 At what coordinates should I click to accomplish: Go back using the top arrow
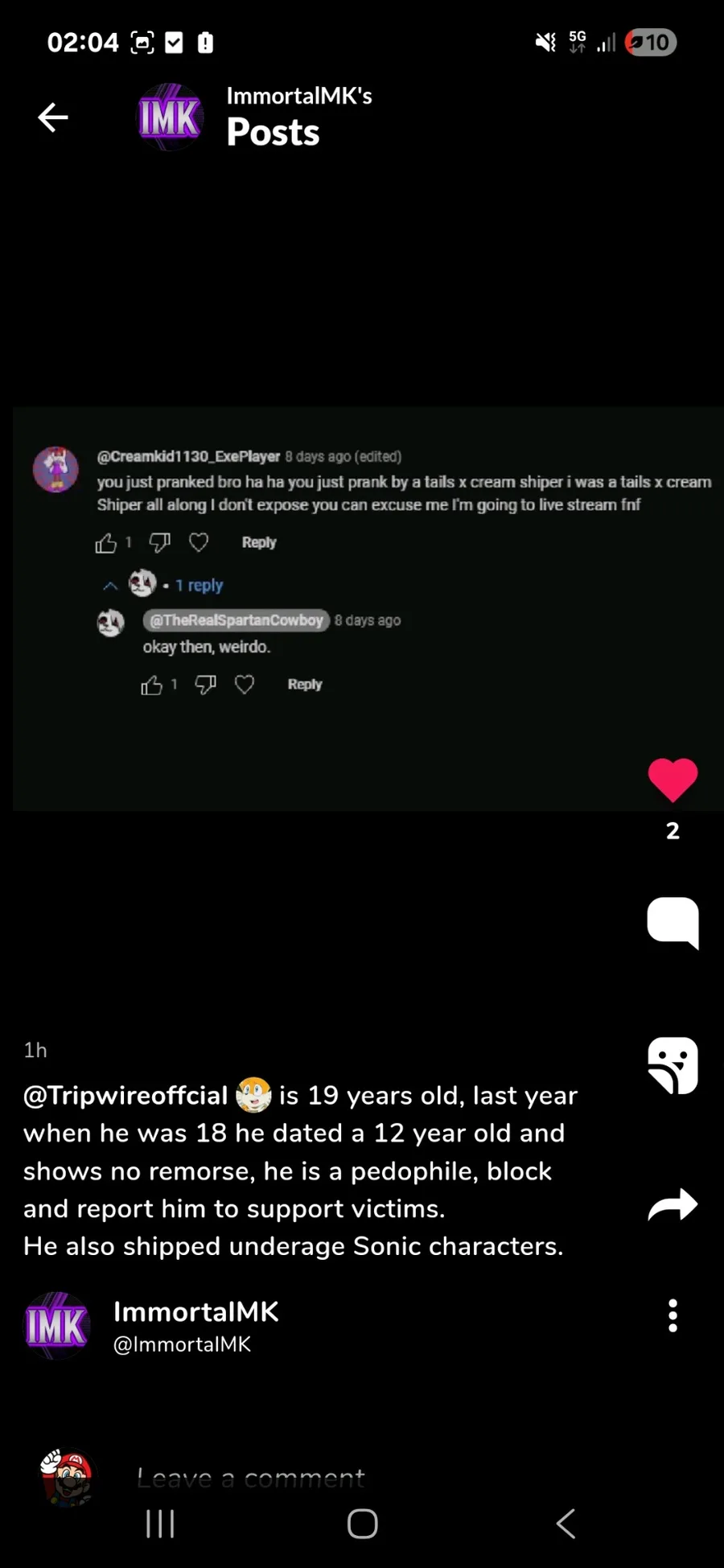coord(53,117)
